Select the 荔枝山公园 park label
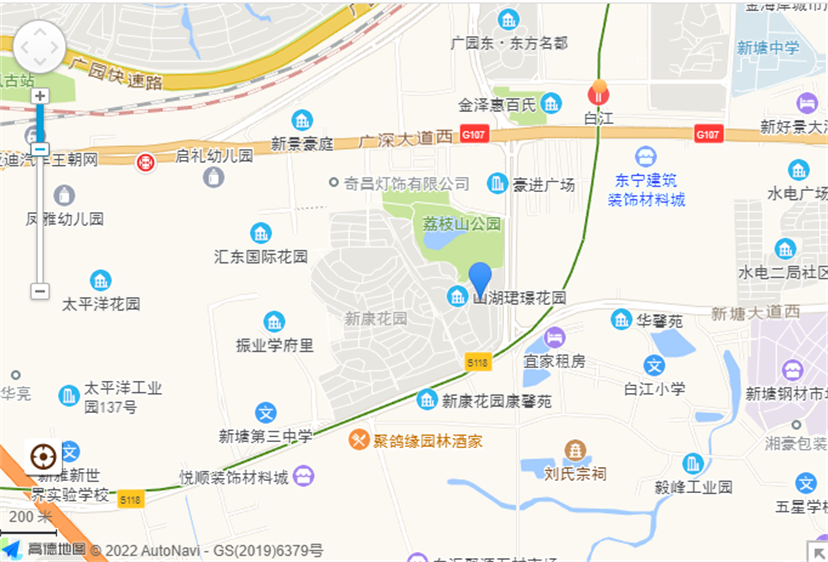828x562 pixels. [461, 224]
